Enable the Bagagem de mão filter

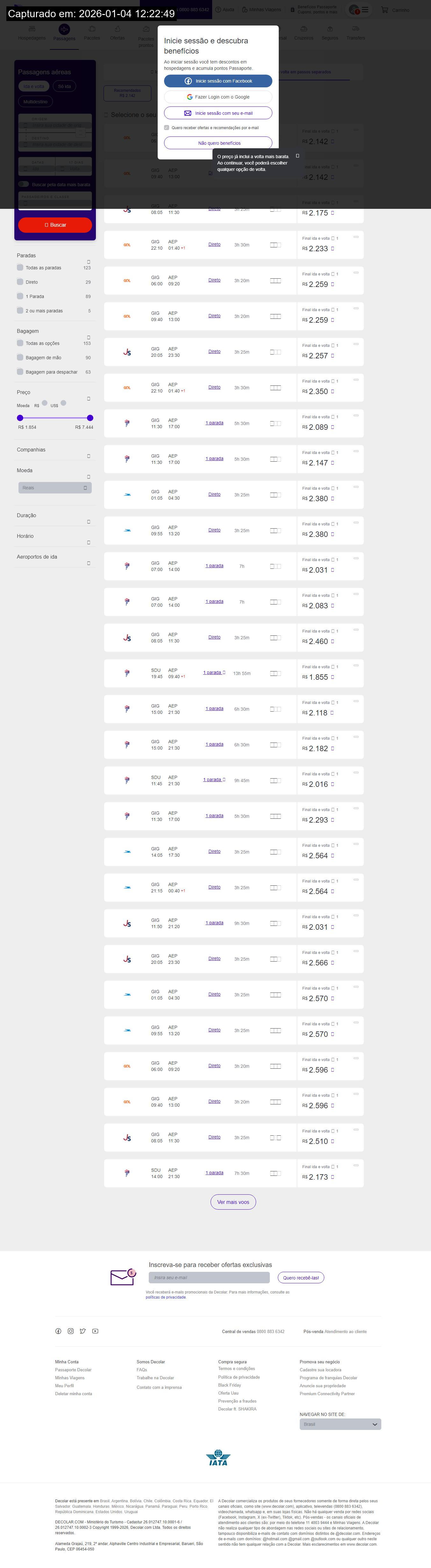[20, 358]
